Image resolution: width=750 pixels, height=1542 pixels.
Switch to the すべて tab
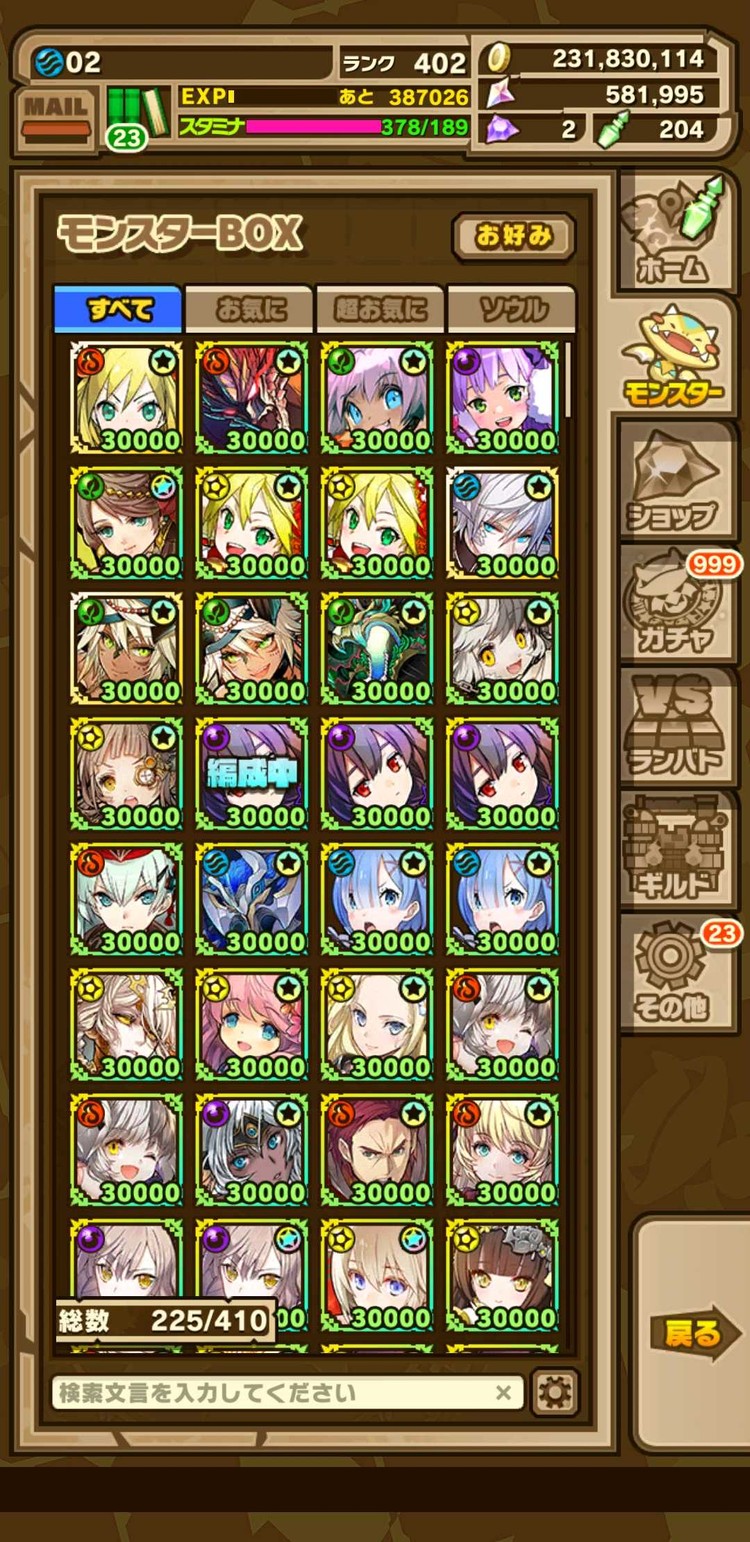119,309
